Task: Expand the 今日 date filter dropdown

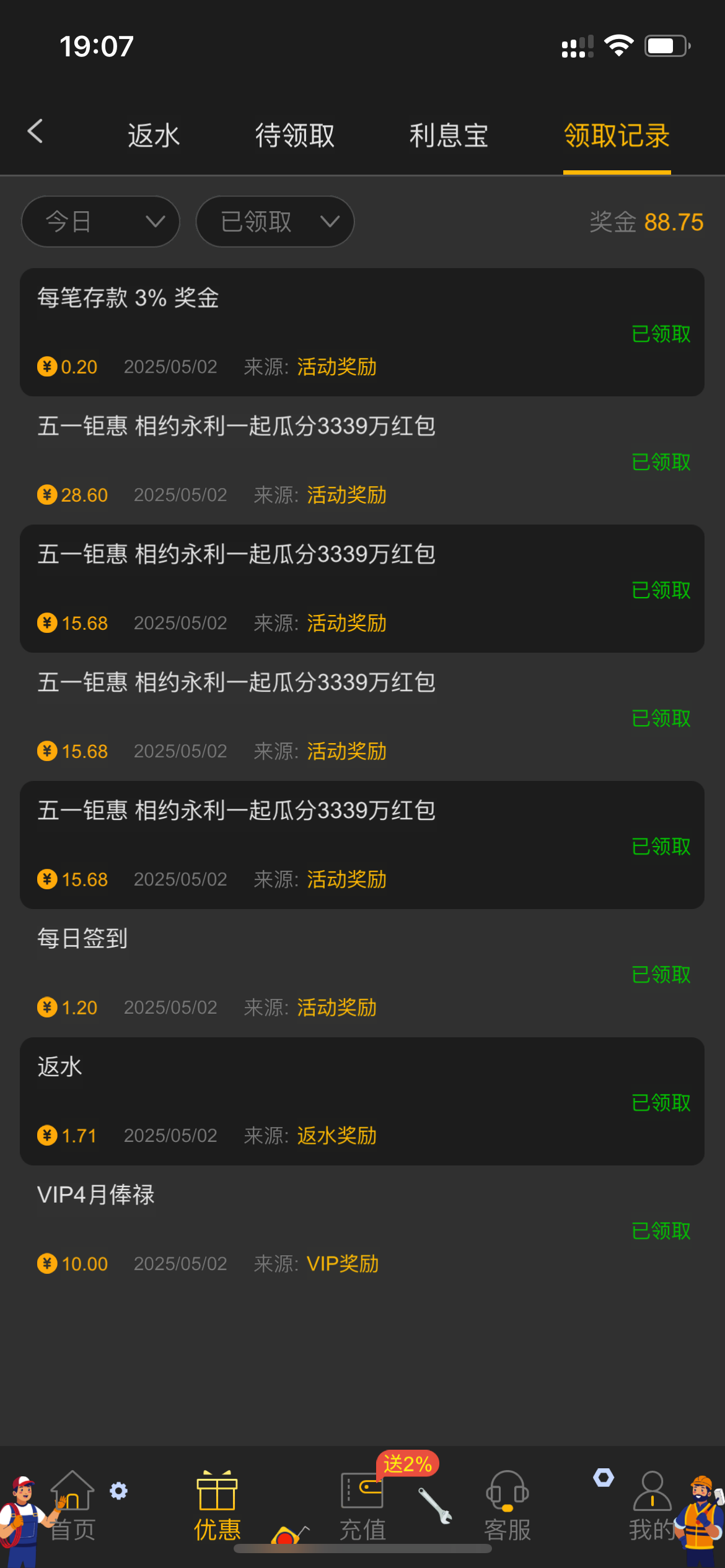Action: coord(100,222)
